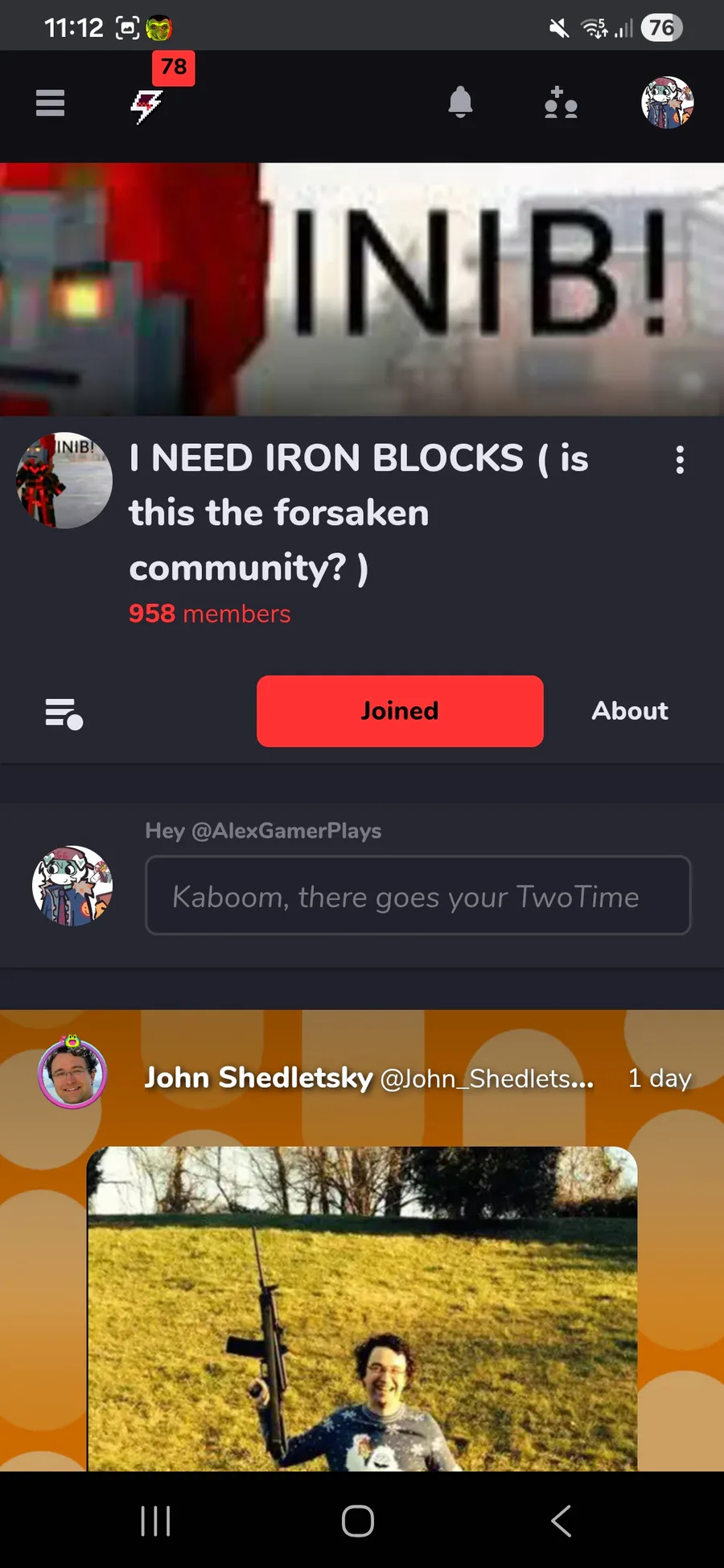Open the feed sort and filter icon
The width and height of the screenshot is (724, 1568).
64,713
